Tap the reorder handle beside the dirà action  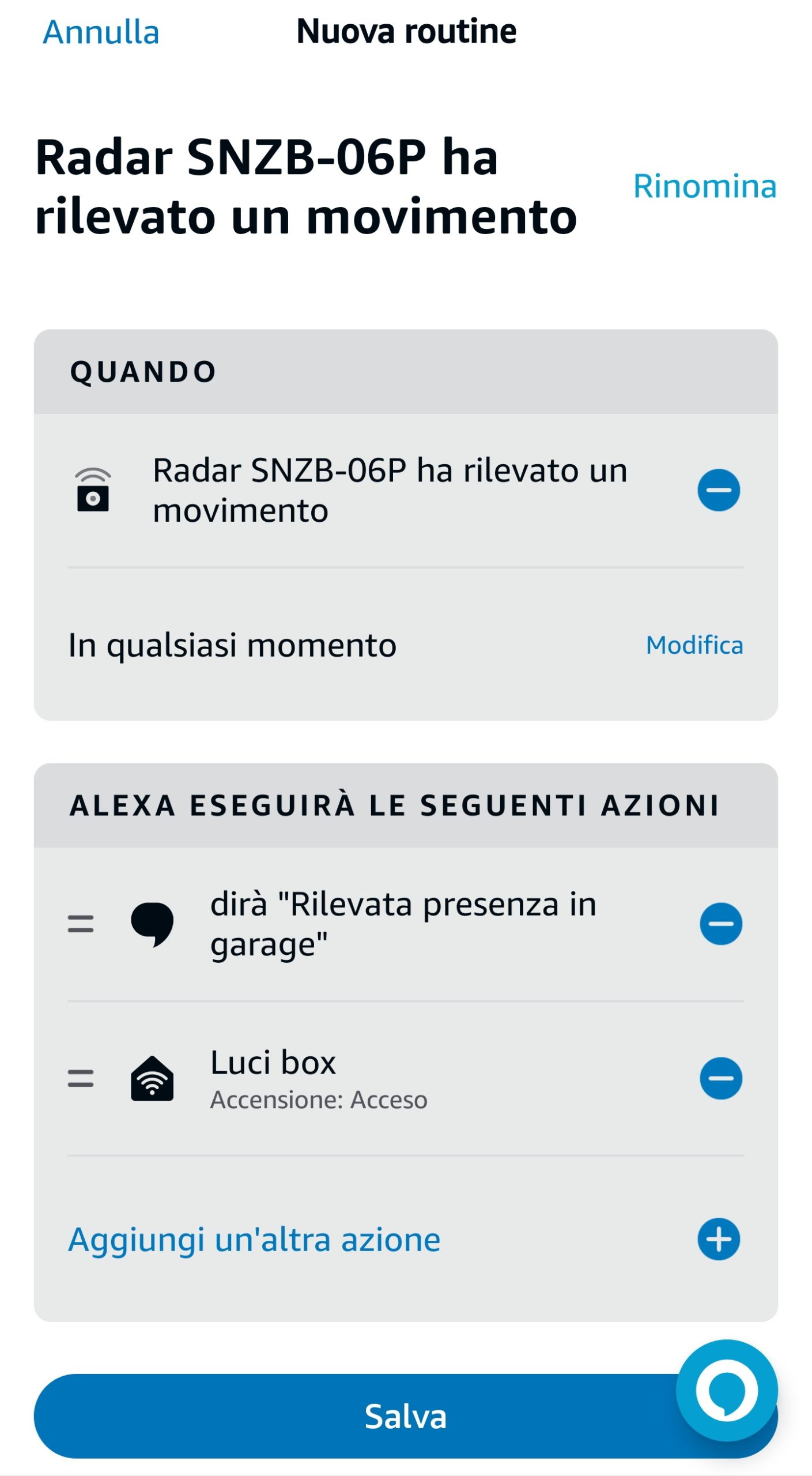pos(81,924)
